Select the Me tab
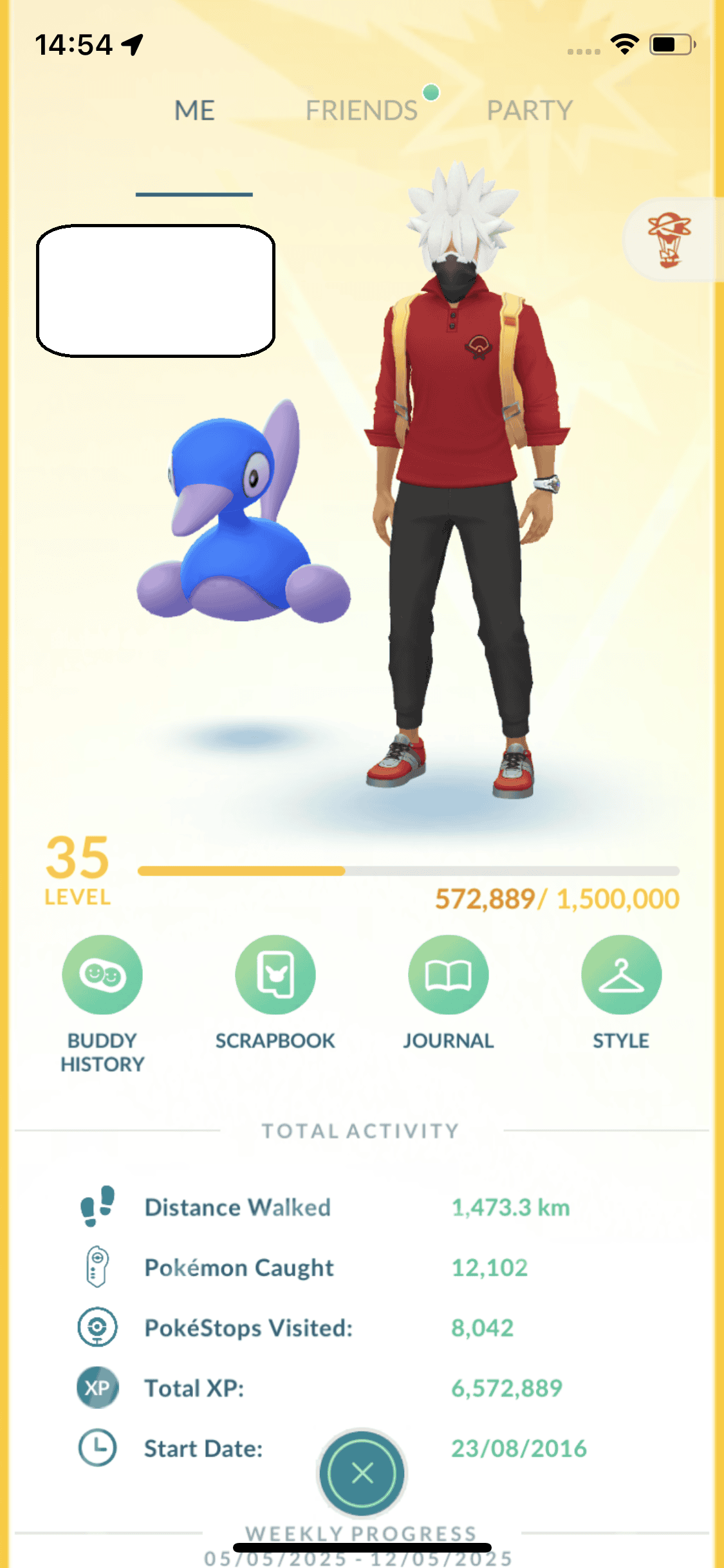Image resolution: width=724 pixels, height=1568 pixels. pyautogui.click(x=194, y=111)
